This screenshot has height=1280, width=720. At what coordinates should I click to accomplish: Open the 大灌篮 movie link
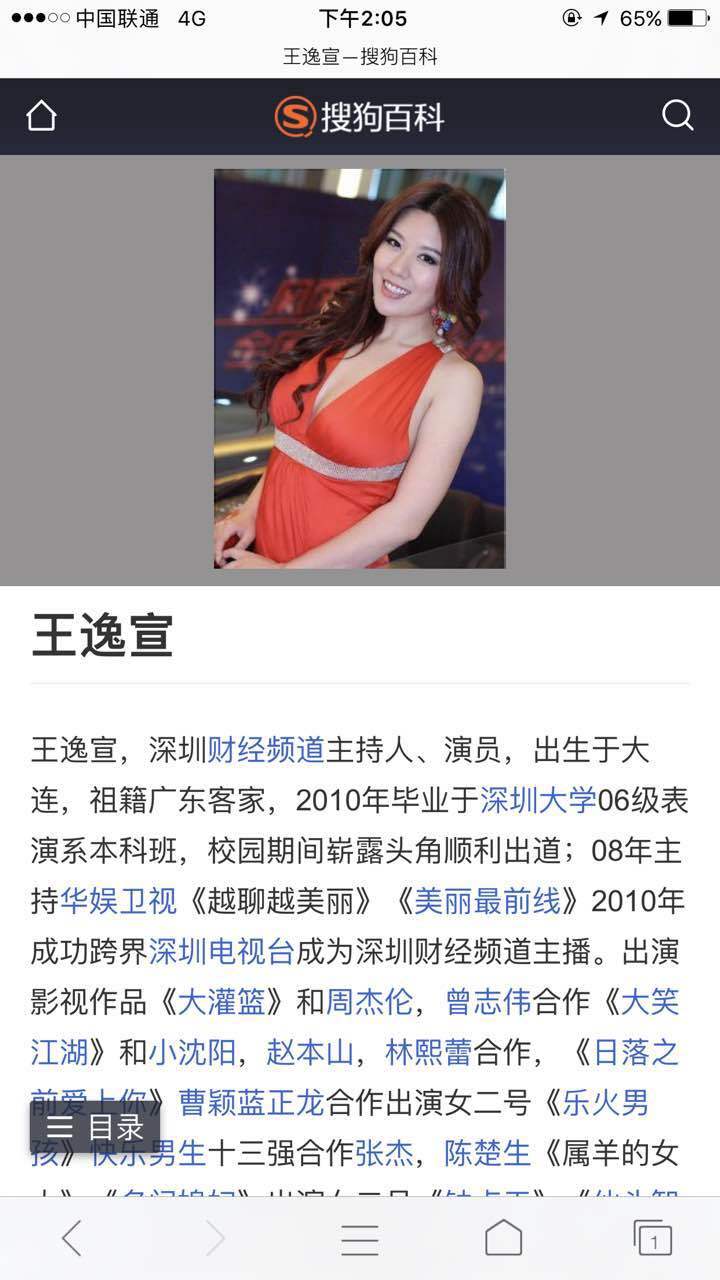coord(222,1002)
